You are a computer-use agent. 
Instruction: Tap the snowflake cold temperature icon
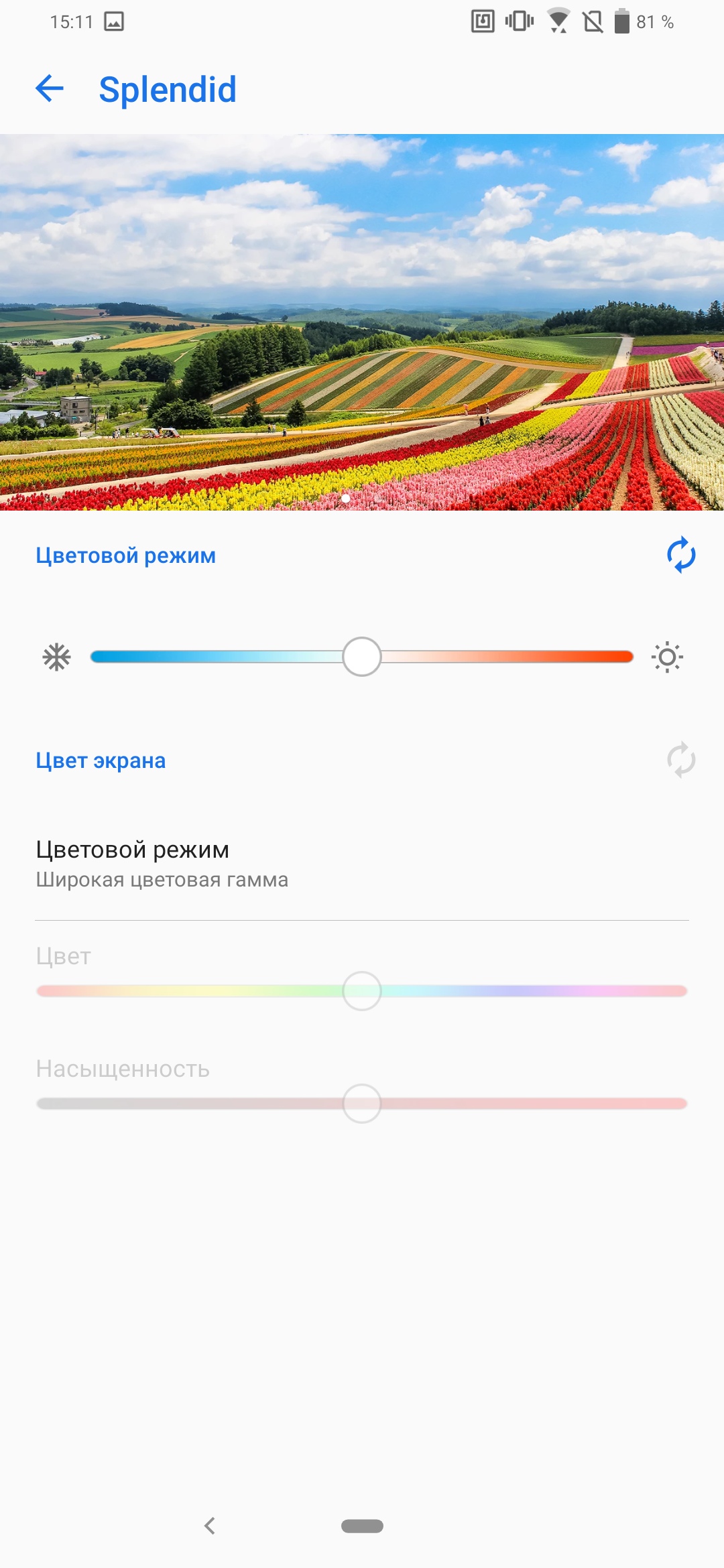click(57, 657)
